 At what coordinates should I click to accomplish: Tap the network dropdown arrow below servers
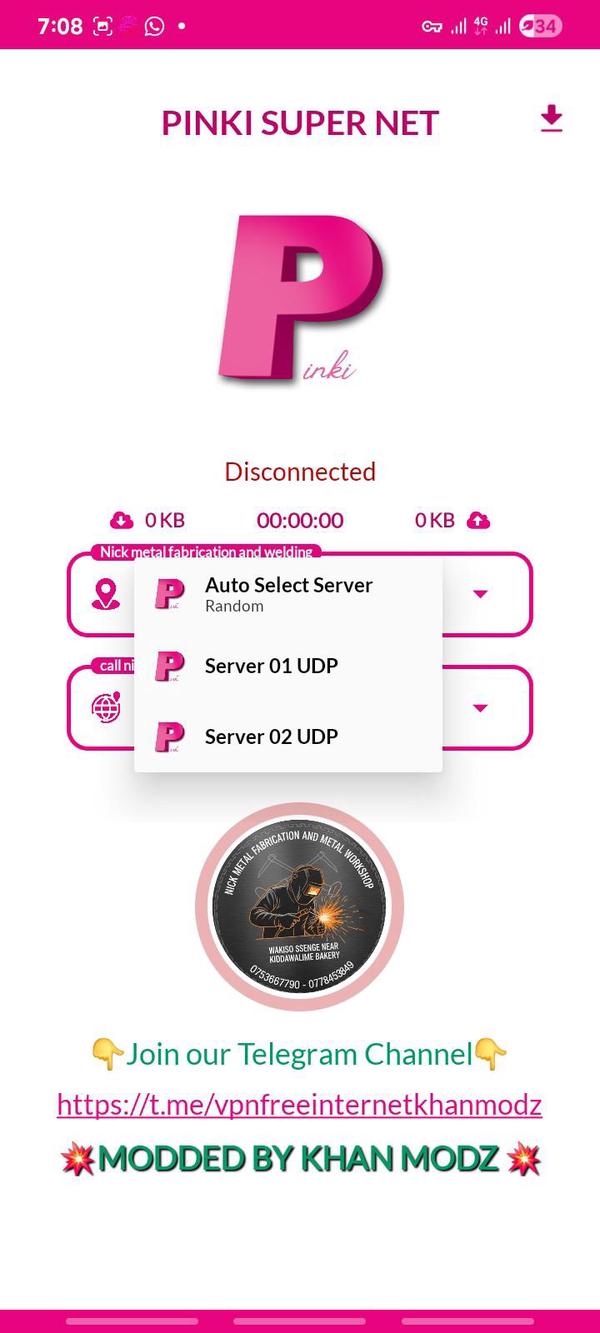click(480, 708)
